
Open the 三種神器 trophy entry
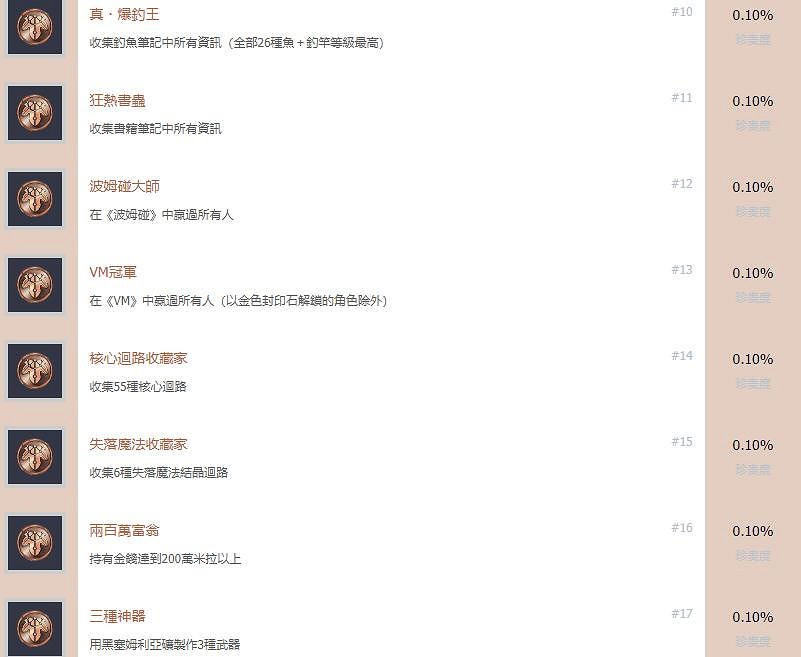[x=117, y=617]
